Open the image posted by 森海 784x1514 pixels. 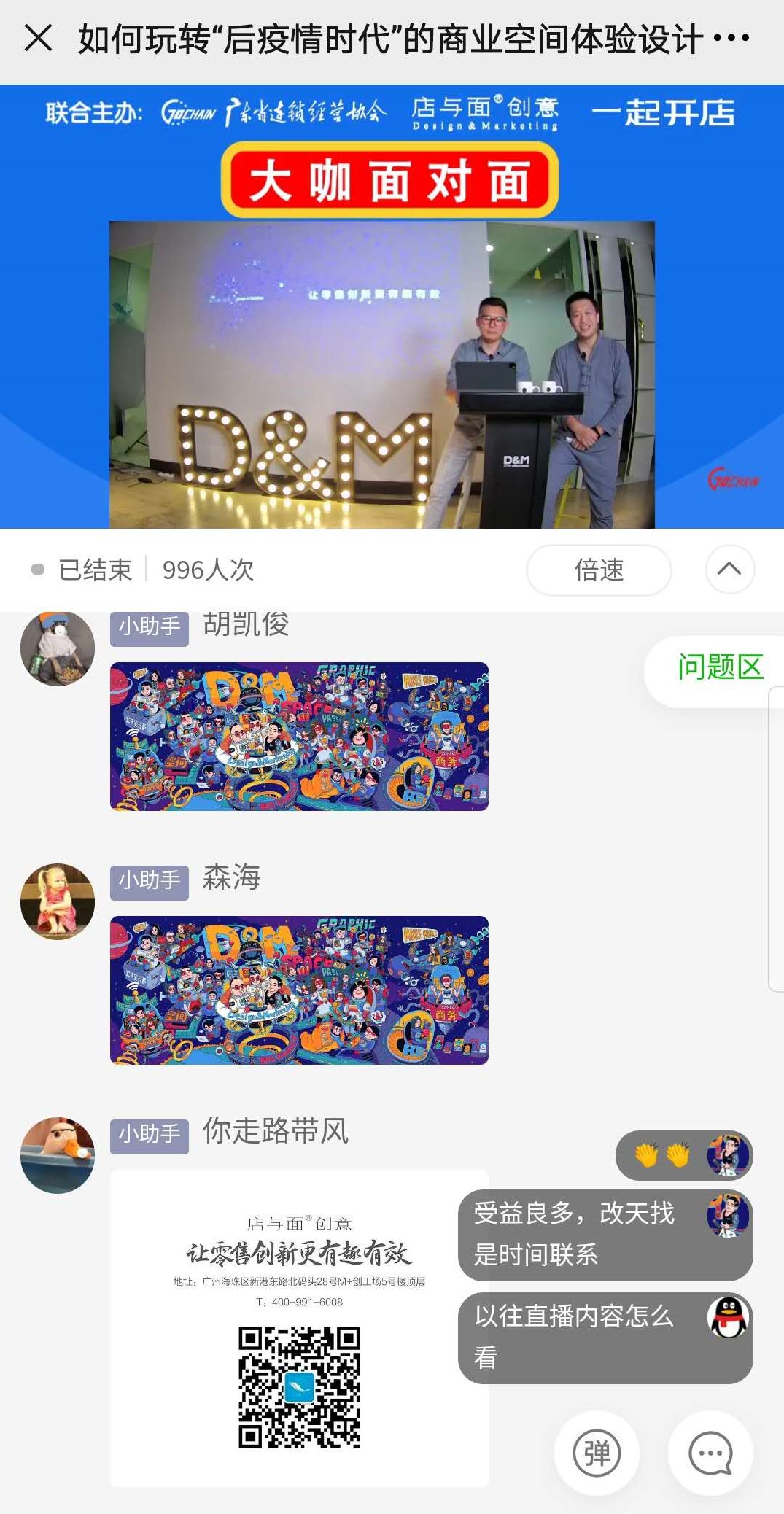pos(299,990)
